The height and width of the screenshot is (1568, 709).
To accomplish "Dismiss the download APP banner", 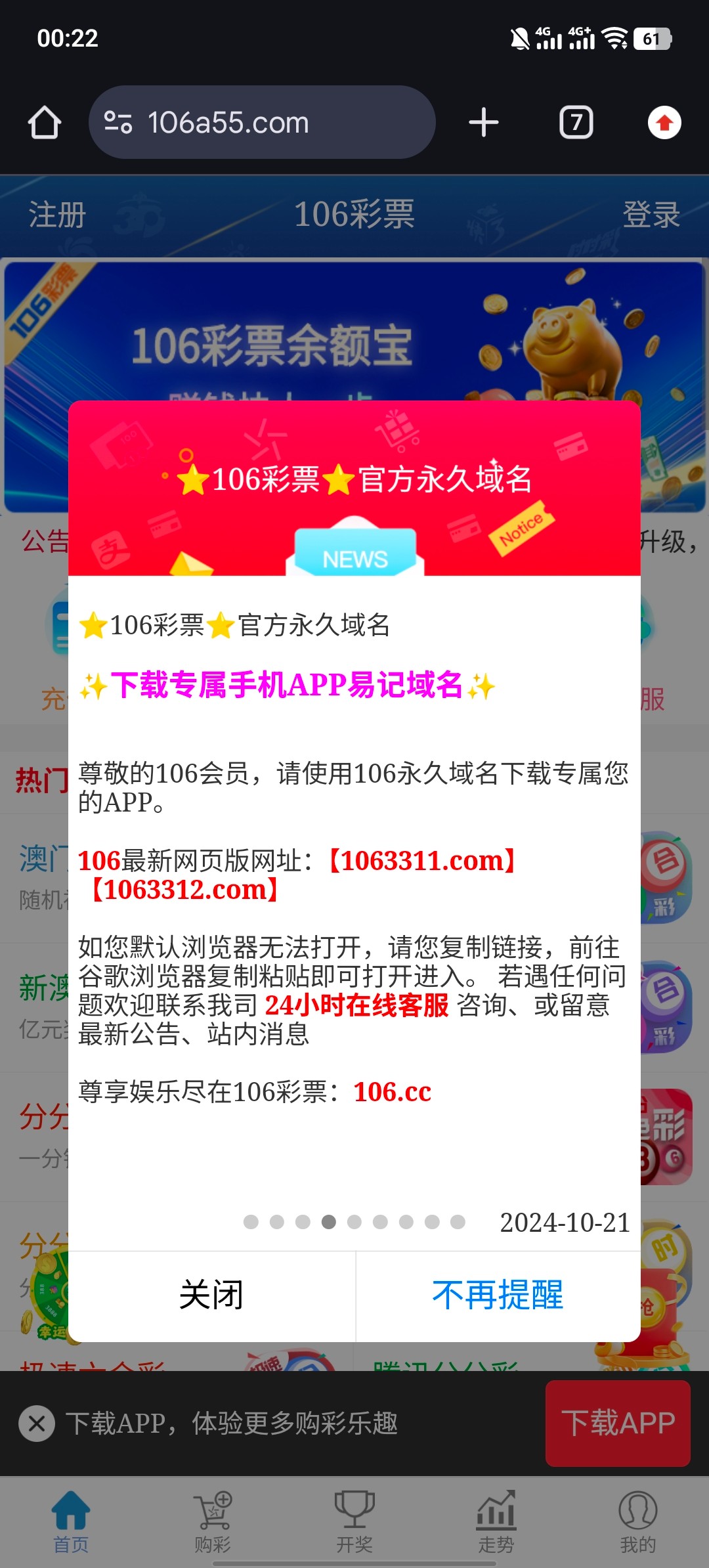I will [x=37, y=1423].
